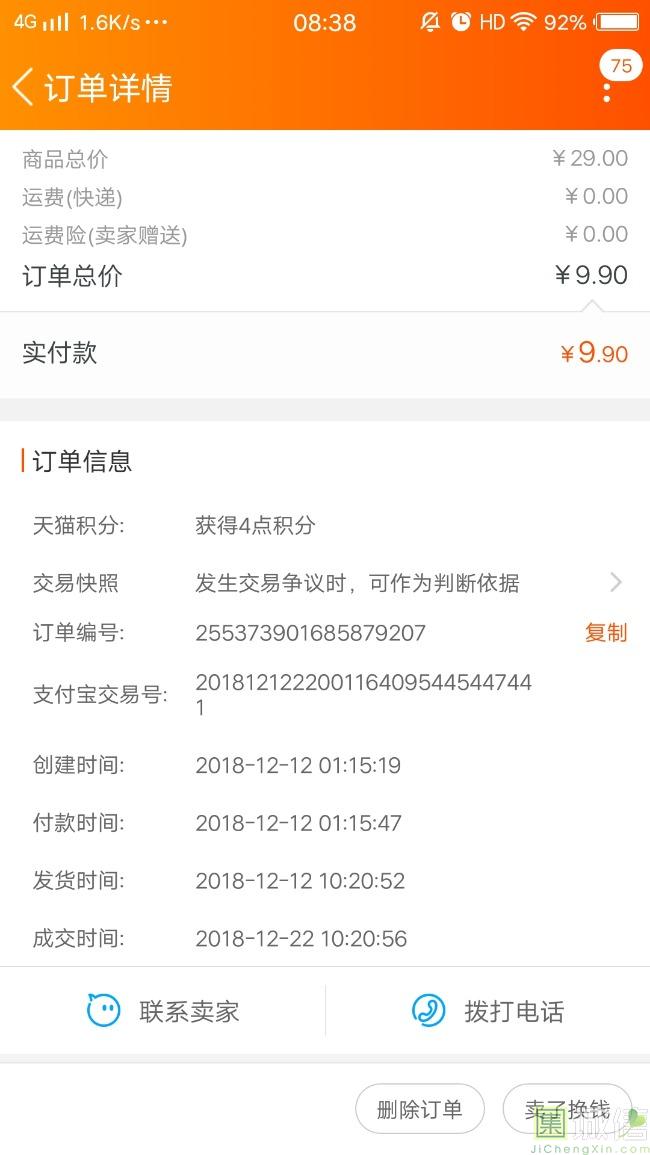Open the three-dot overflow menu
Image resolution: width=650 pixels, height=1155 pixels.
pos(606,88)
